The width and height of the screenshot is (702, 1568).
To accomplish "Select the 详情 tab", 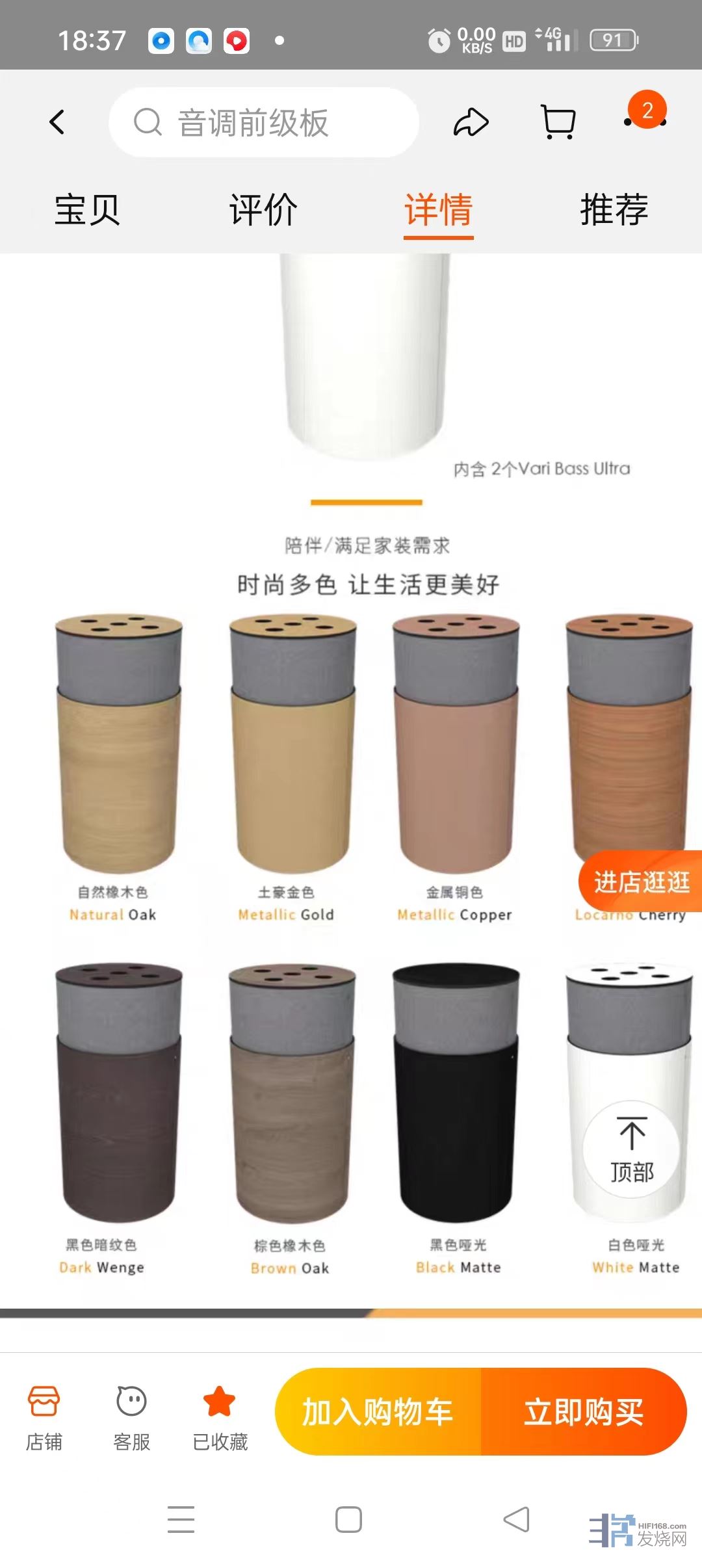I will point(439,211).
